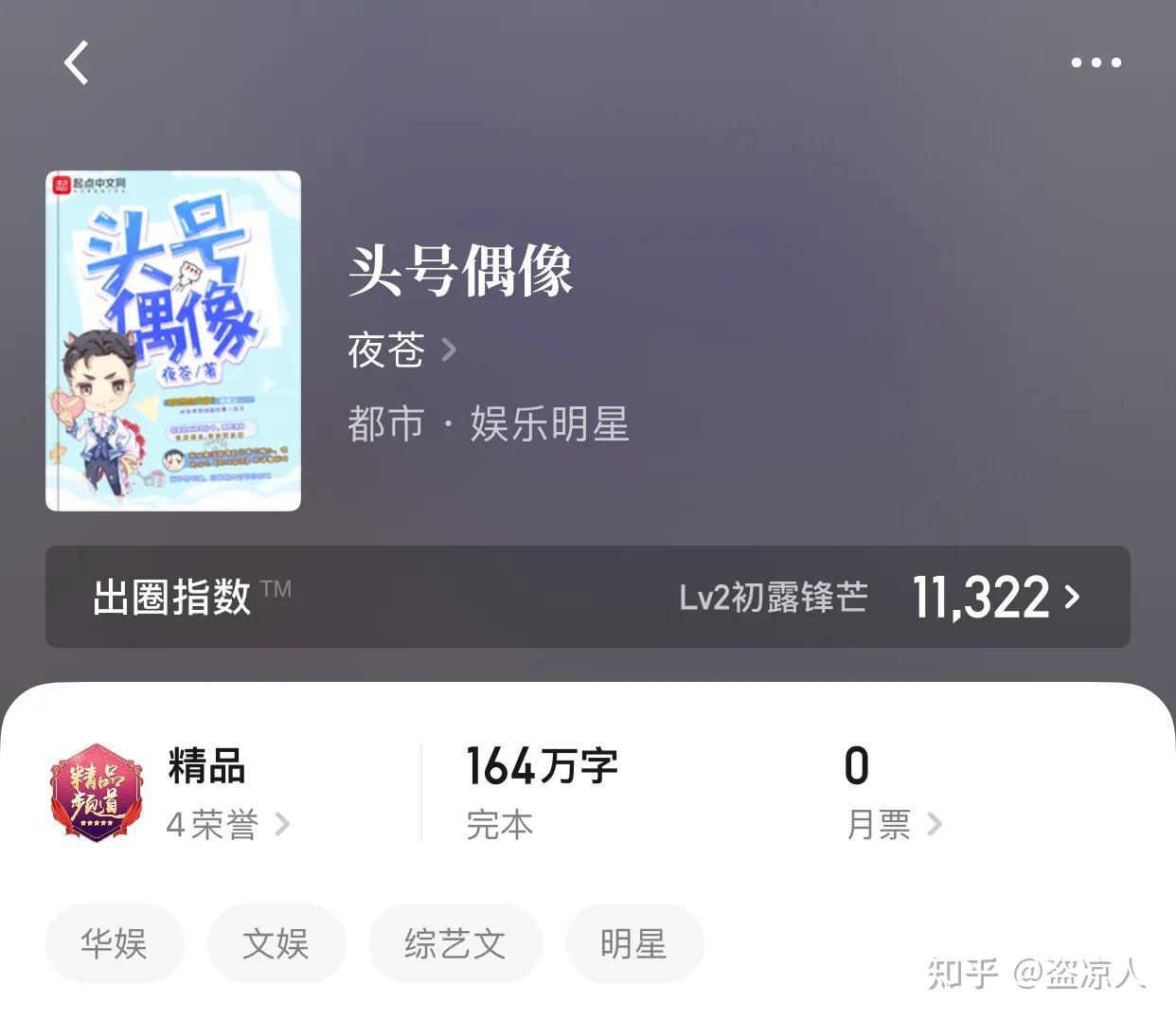
Task: Select the 综艺文 tag chip
Action: click(454, 943)
